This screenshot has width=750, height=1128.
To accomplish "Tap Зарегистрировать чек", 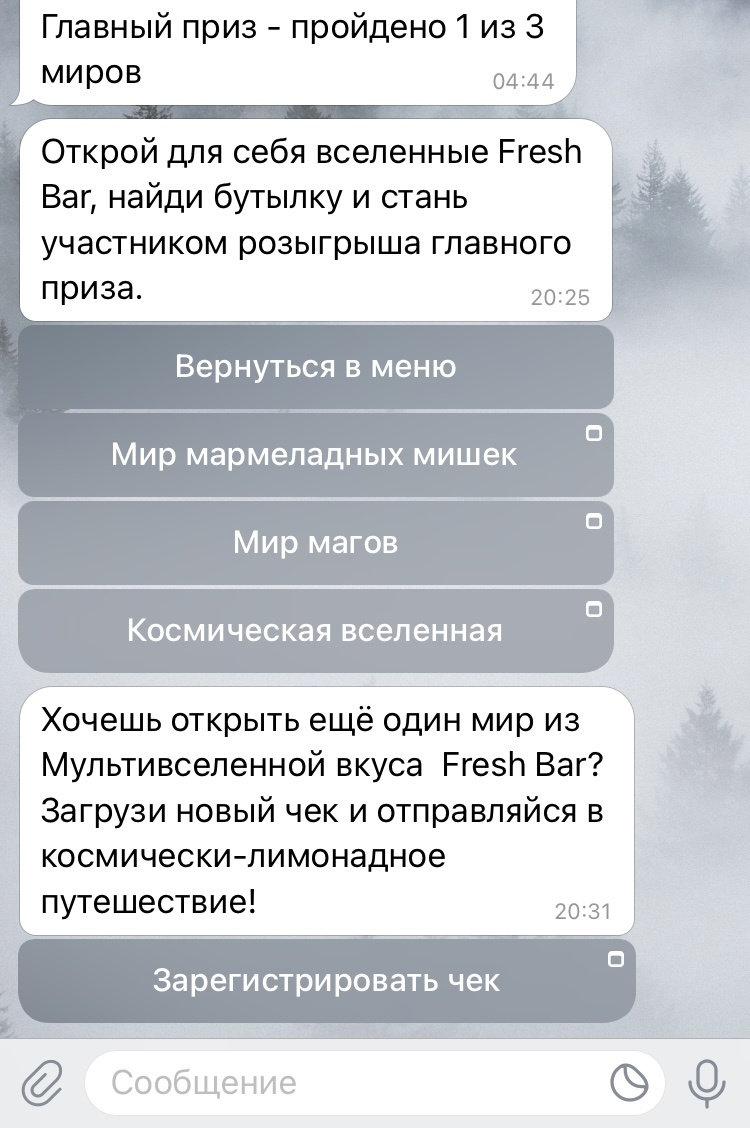I will (x=326, y=980).
